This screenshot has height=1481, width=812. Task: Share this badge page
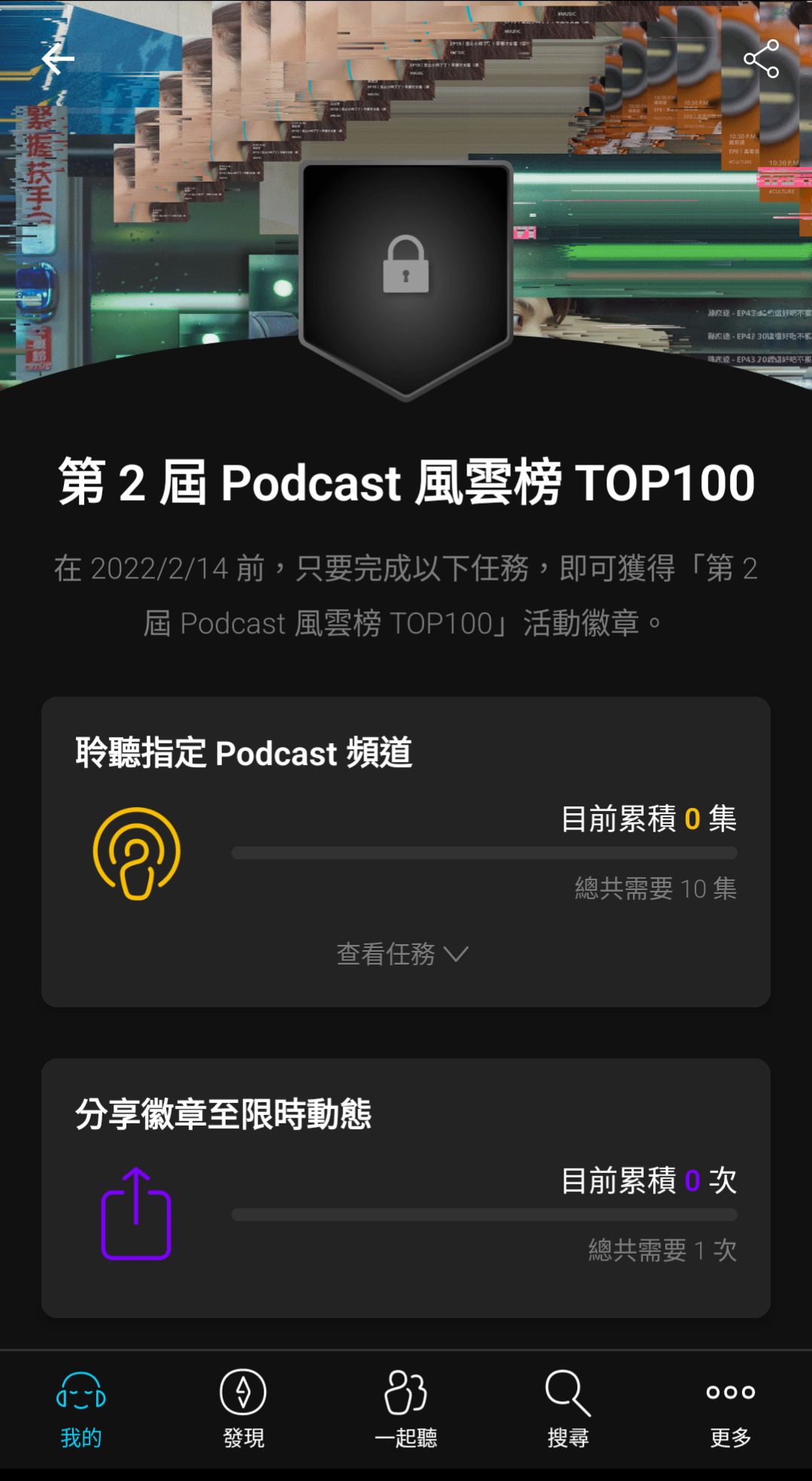click(761, 59)
